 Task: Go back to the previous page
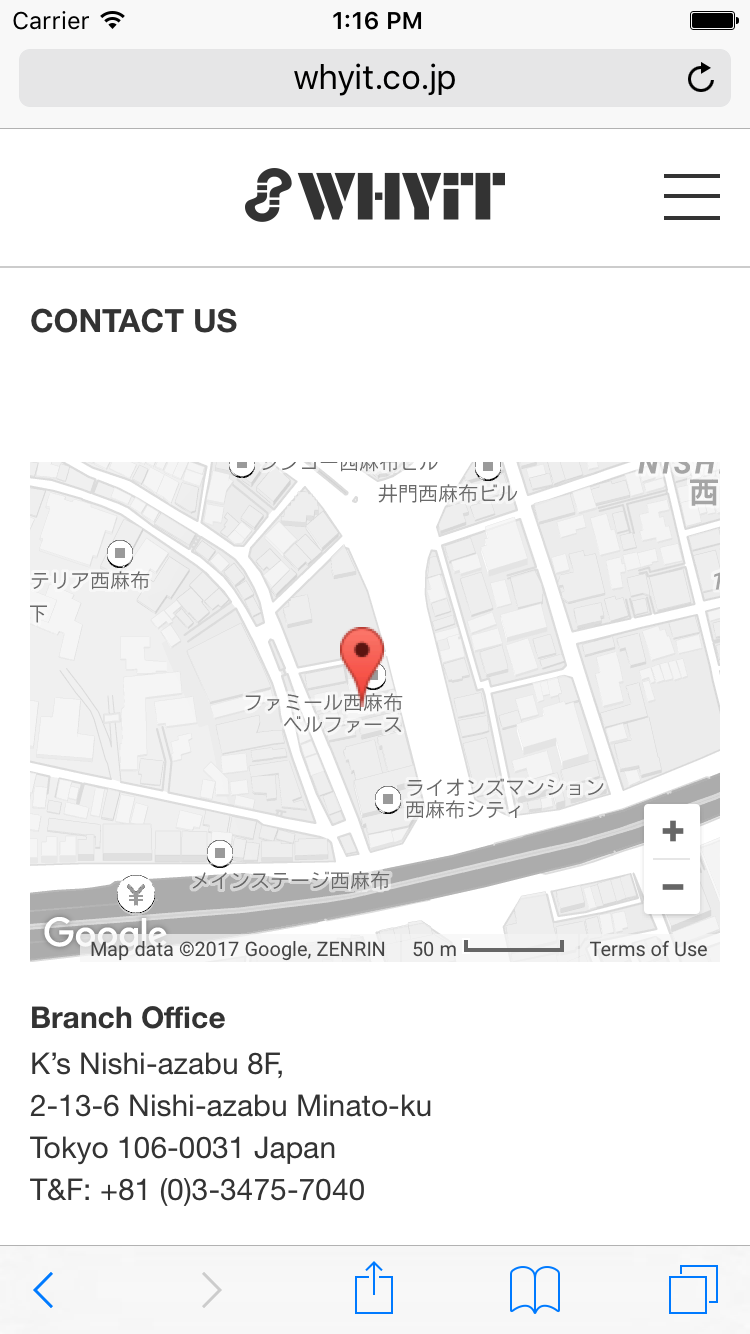[x=43, y=1290]
